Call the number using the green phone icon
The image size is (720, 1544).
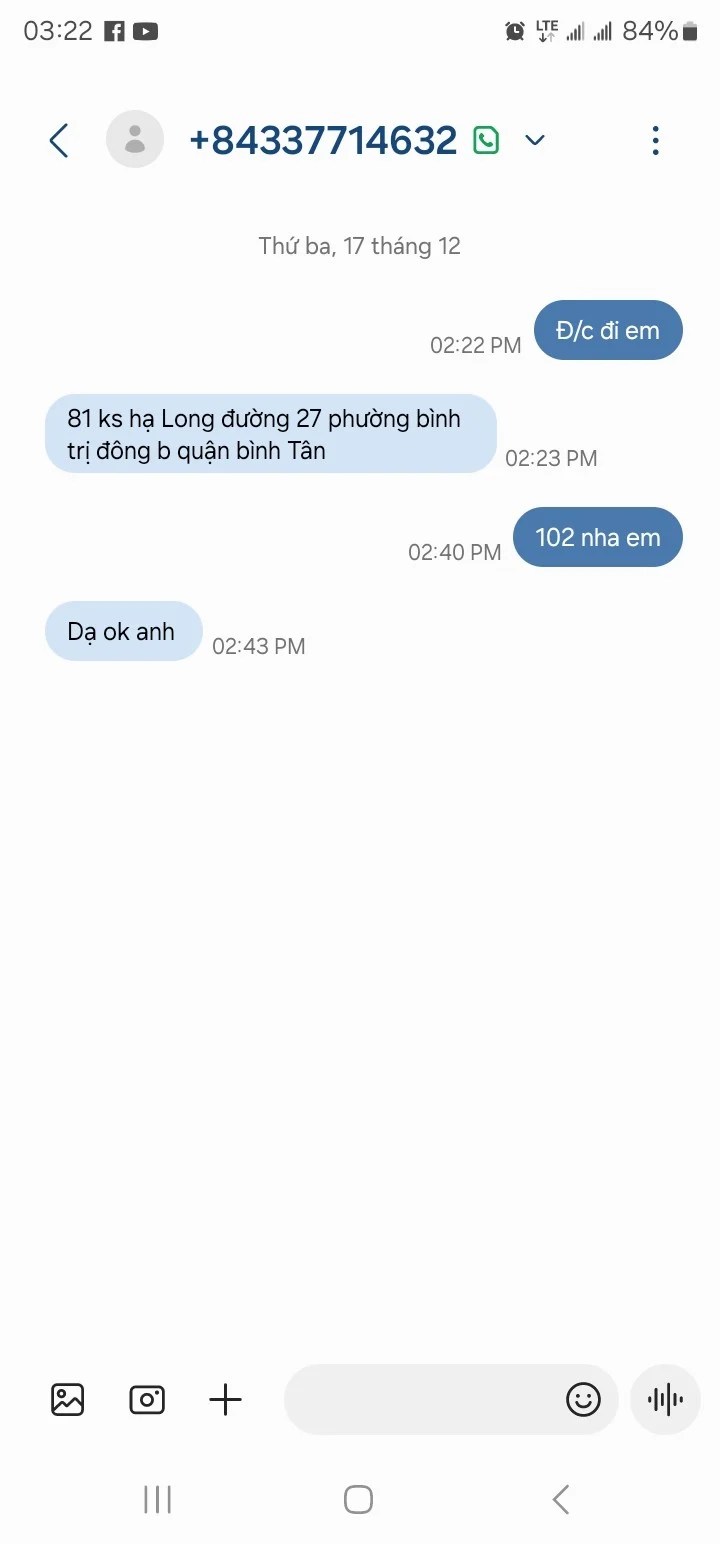[x=486, y=140]
